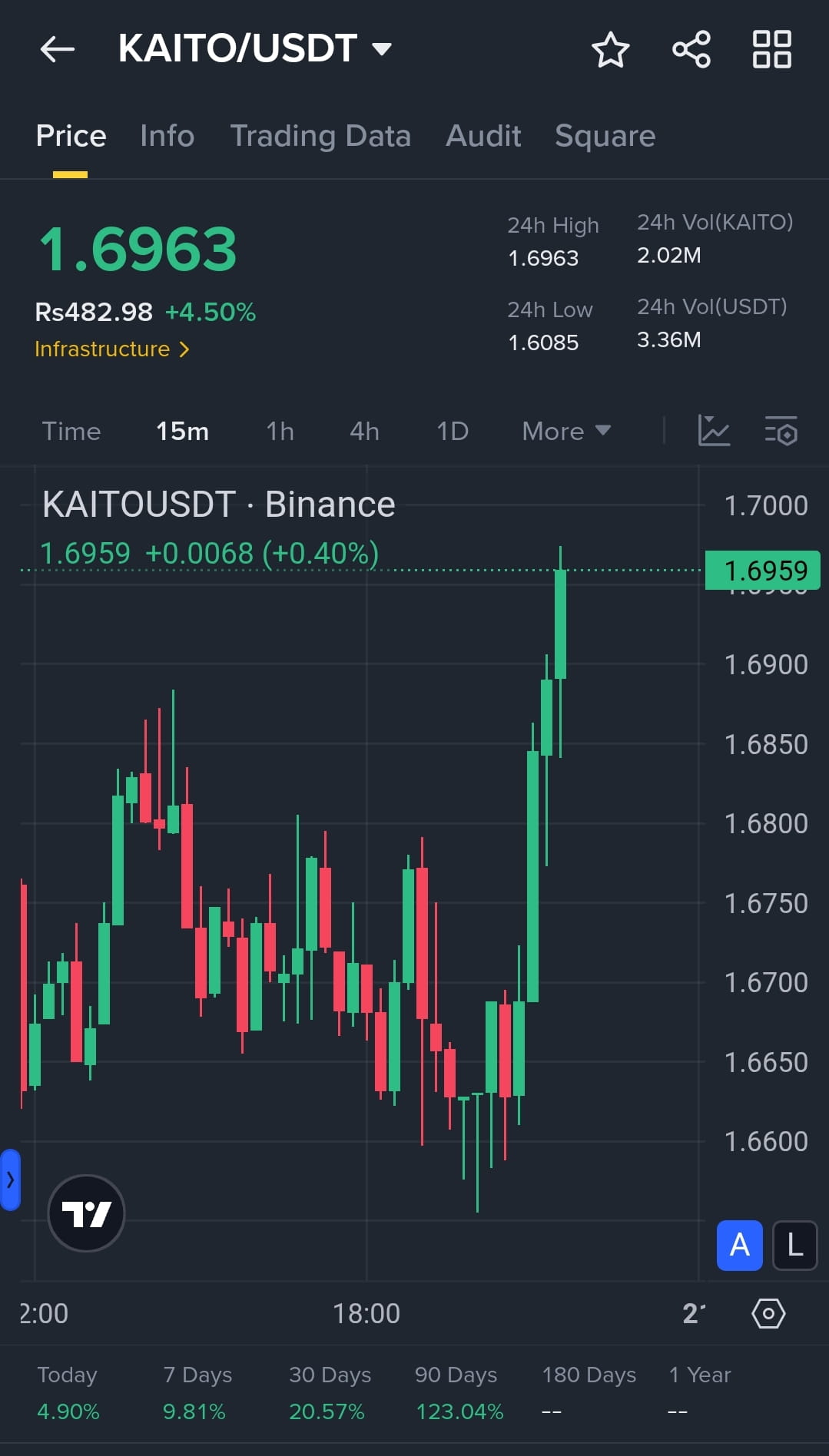The width and height of the screenshot is (829, 1456).
Task: Open the Audit tab
Action: pyautogui.click(x=483, y=135)
